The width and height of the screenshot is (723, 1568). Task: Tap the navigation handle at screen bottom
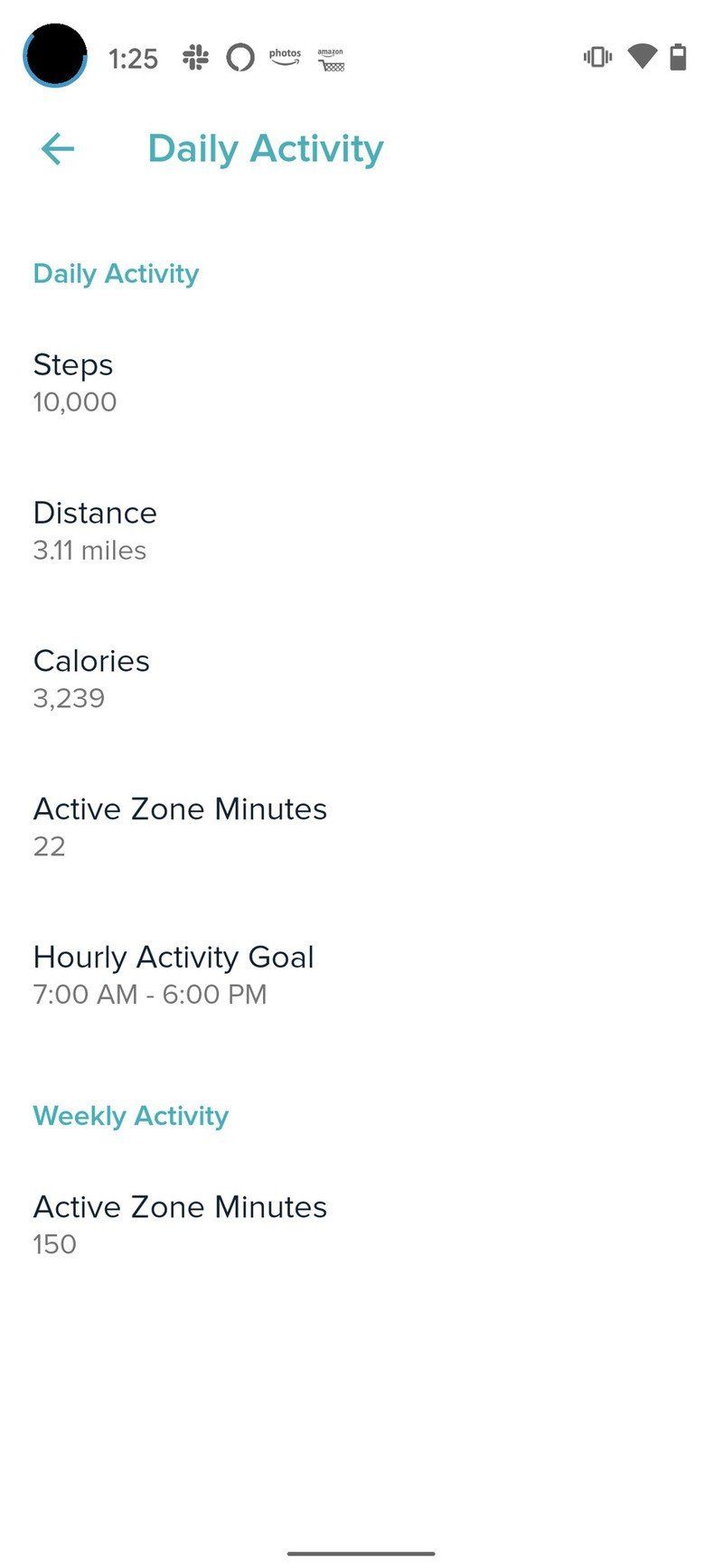point(361,1552)
